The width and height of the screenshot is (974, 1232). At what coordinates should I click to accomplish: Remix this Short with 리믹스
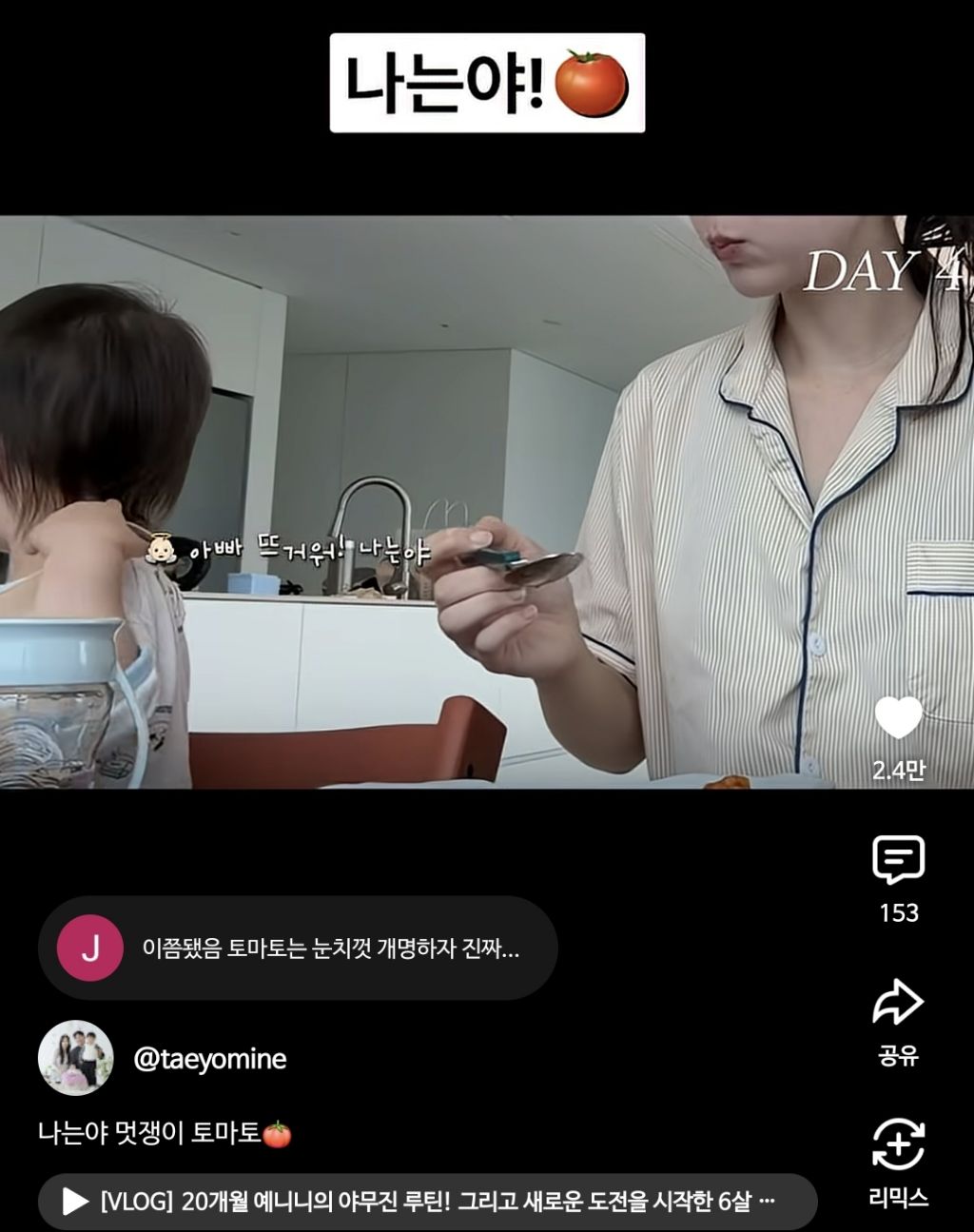(x=898, y=1144)
